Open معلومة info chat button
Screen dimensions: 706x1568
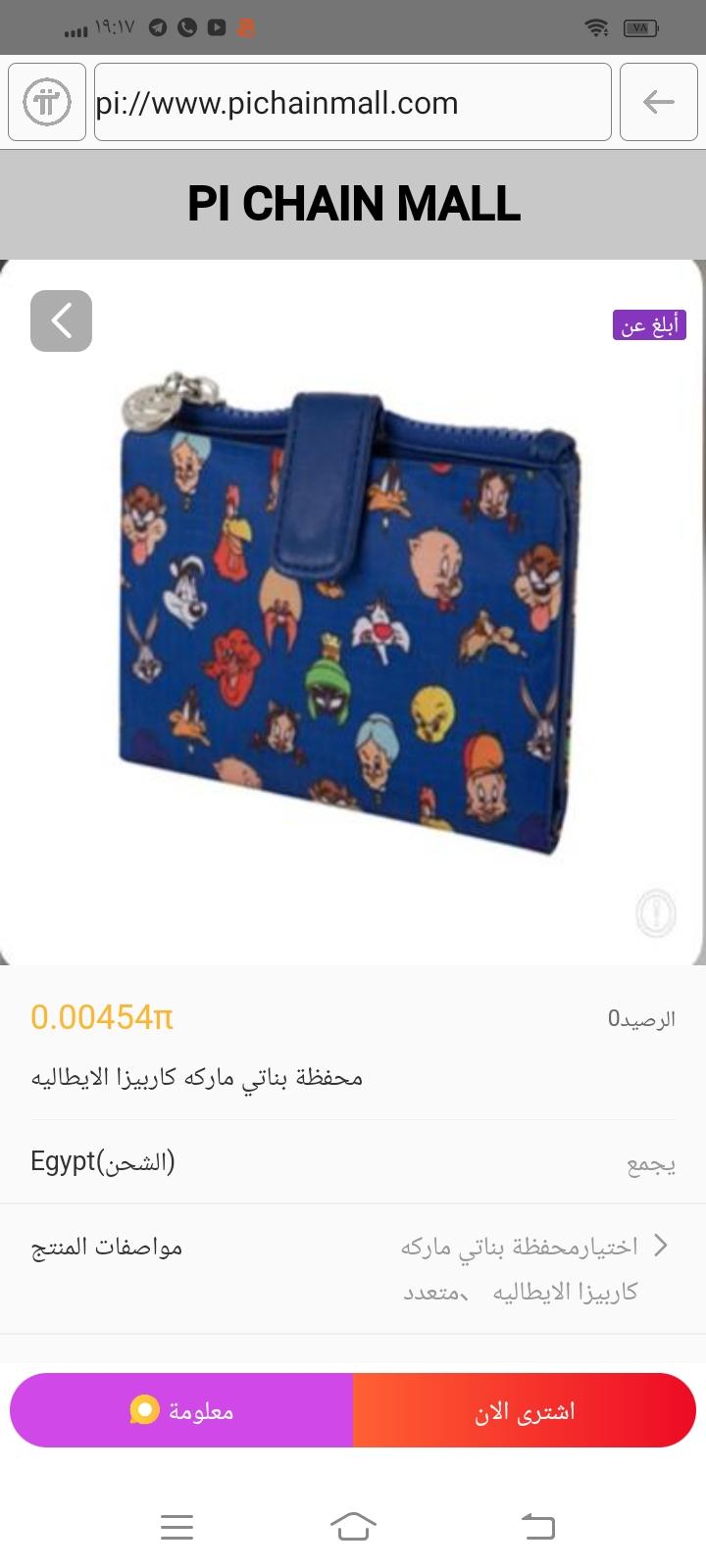tap(181, 1411)
